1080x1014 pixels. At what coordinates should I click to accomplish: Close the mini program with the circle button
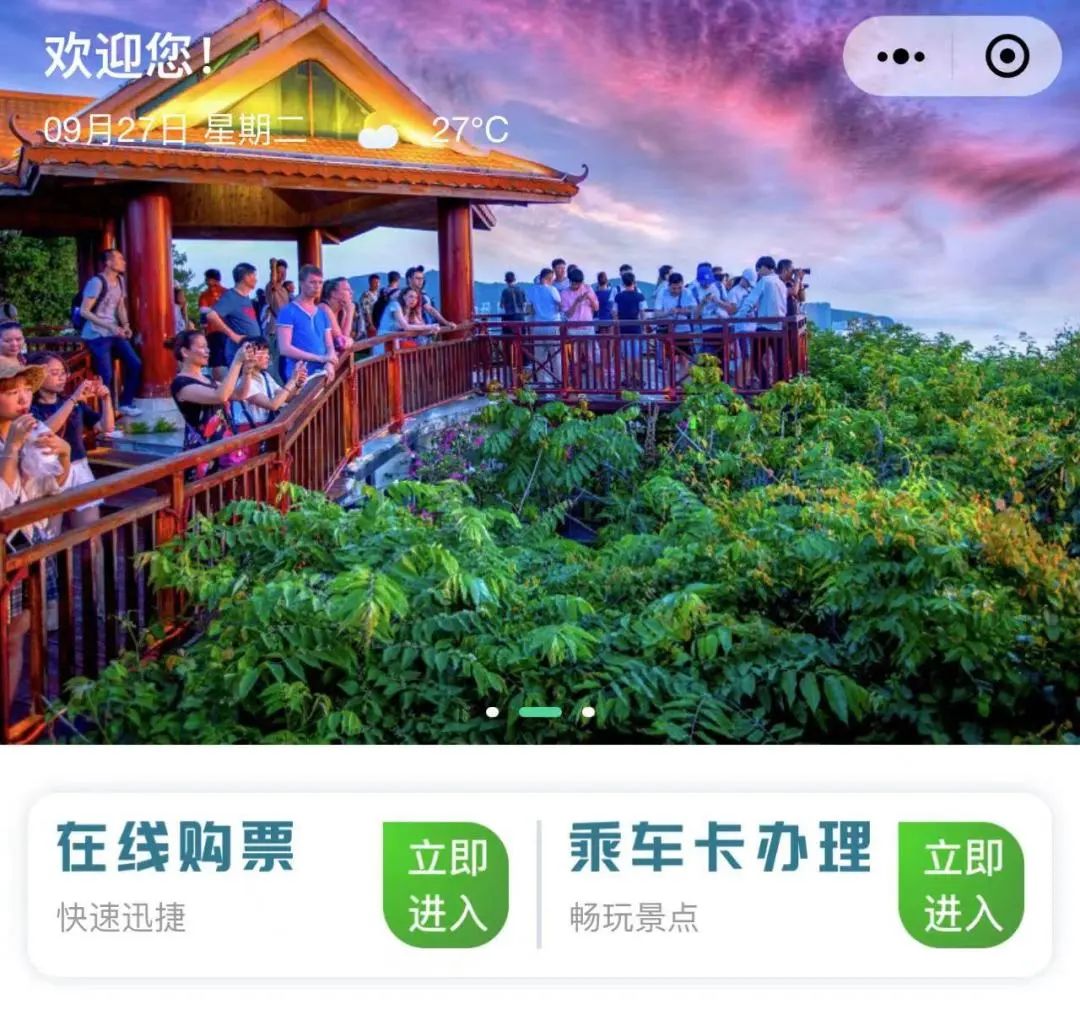click(x=1006, y=57)
